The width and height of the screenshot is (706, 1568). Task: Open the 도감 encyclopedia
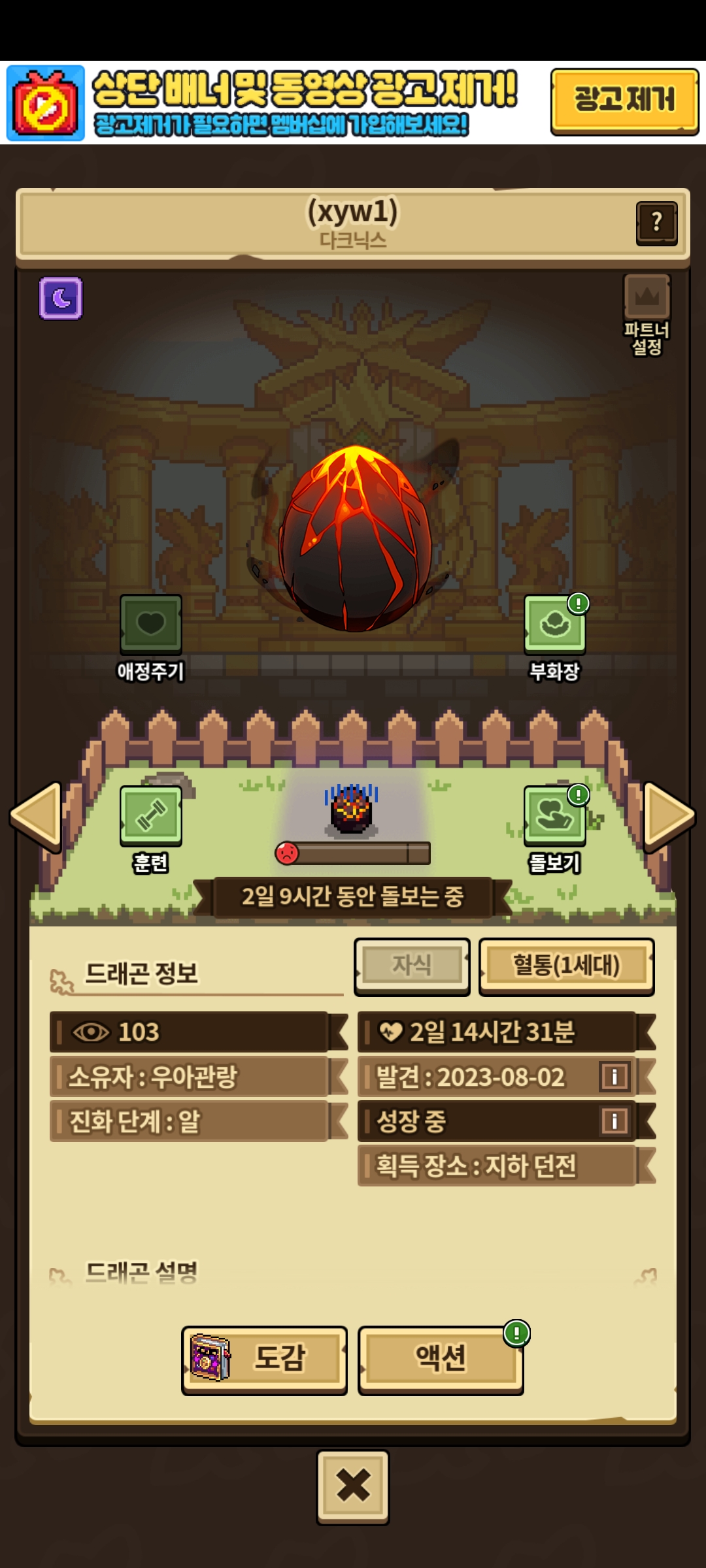coord(264,1359)
